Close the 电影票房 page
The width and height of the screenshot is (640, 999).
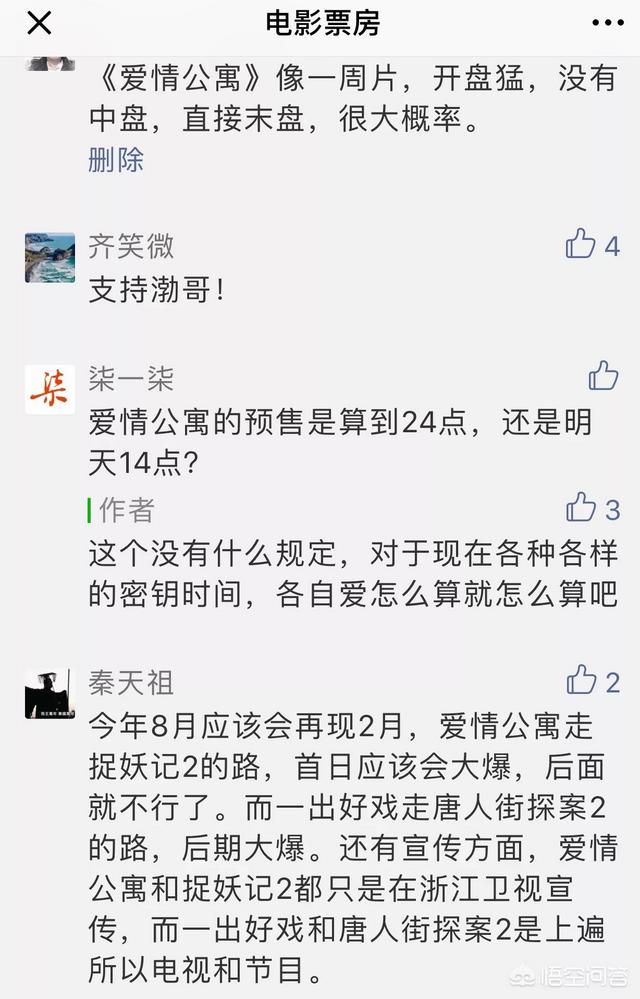[x=38, y=23]
